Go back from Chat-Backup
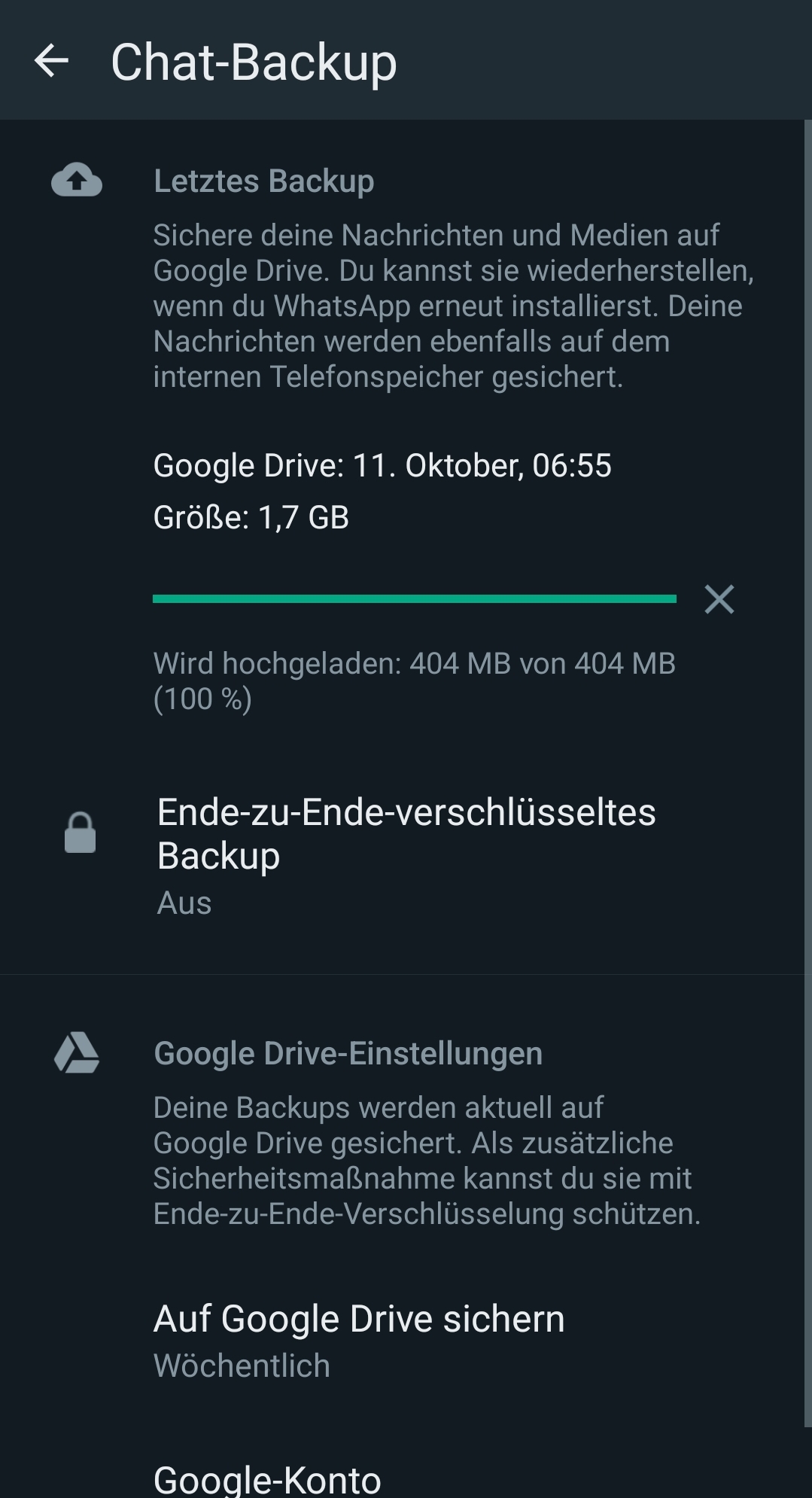The width and height of the screenshot is (812, 1498). point(51,61)
